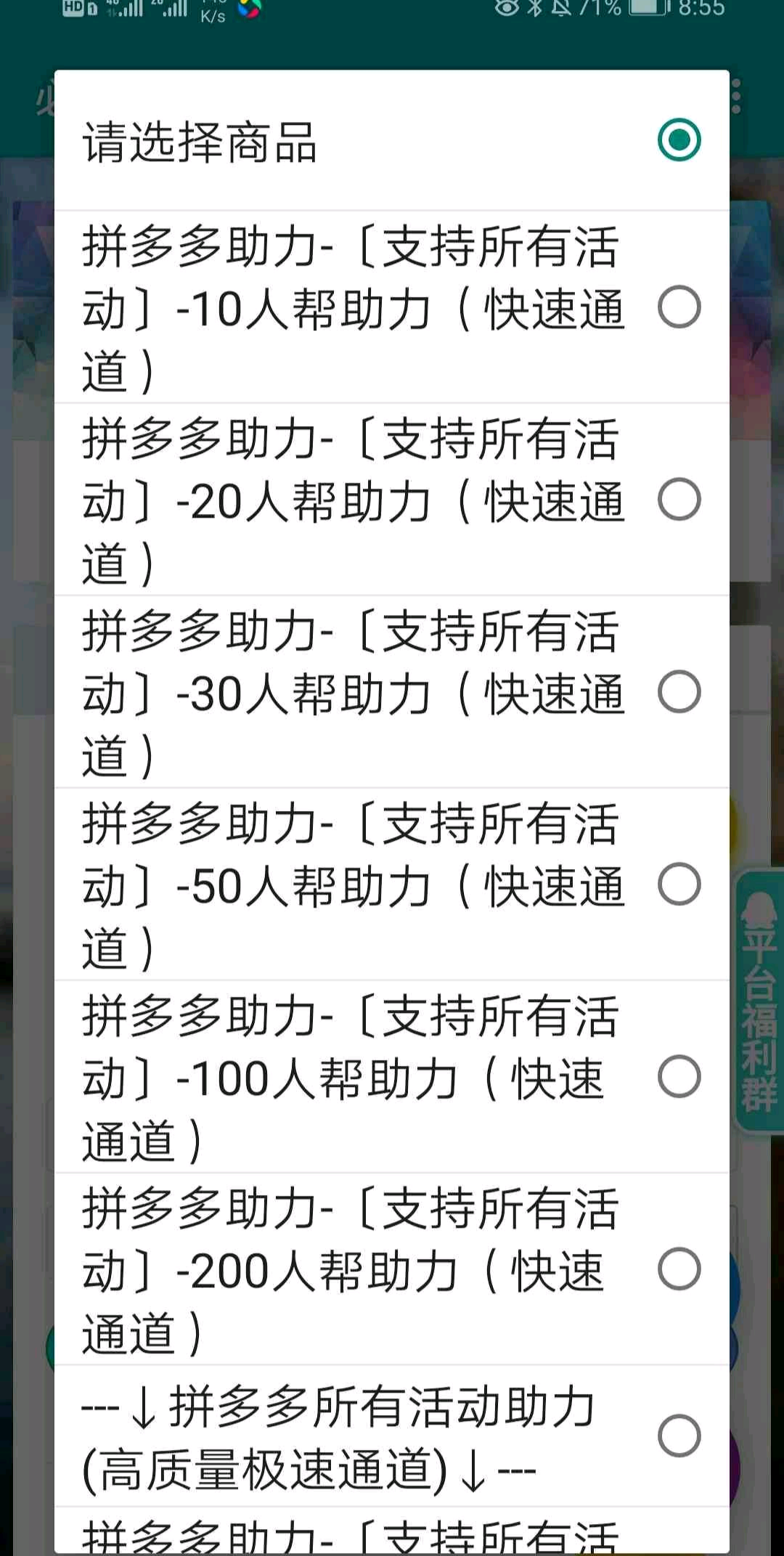Pick the 30人帮助力 快速通道 option

[x=391, y=692]
